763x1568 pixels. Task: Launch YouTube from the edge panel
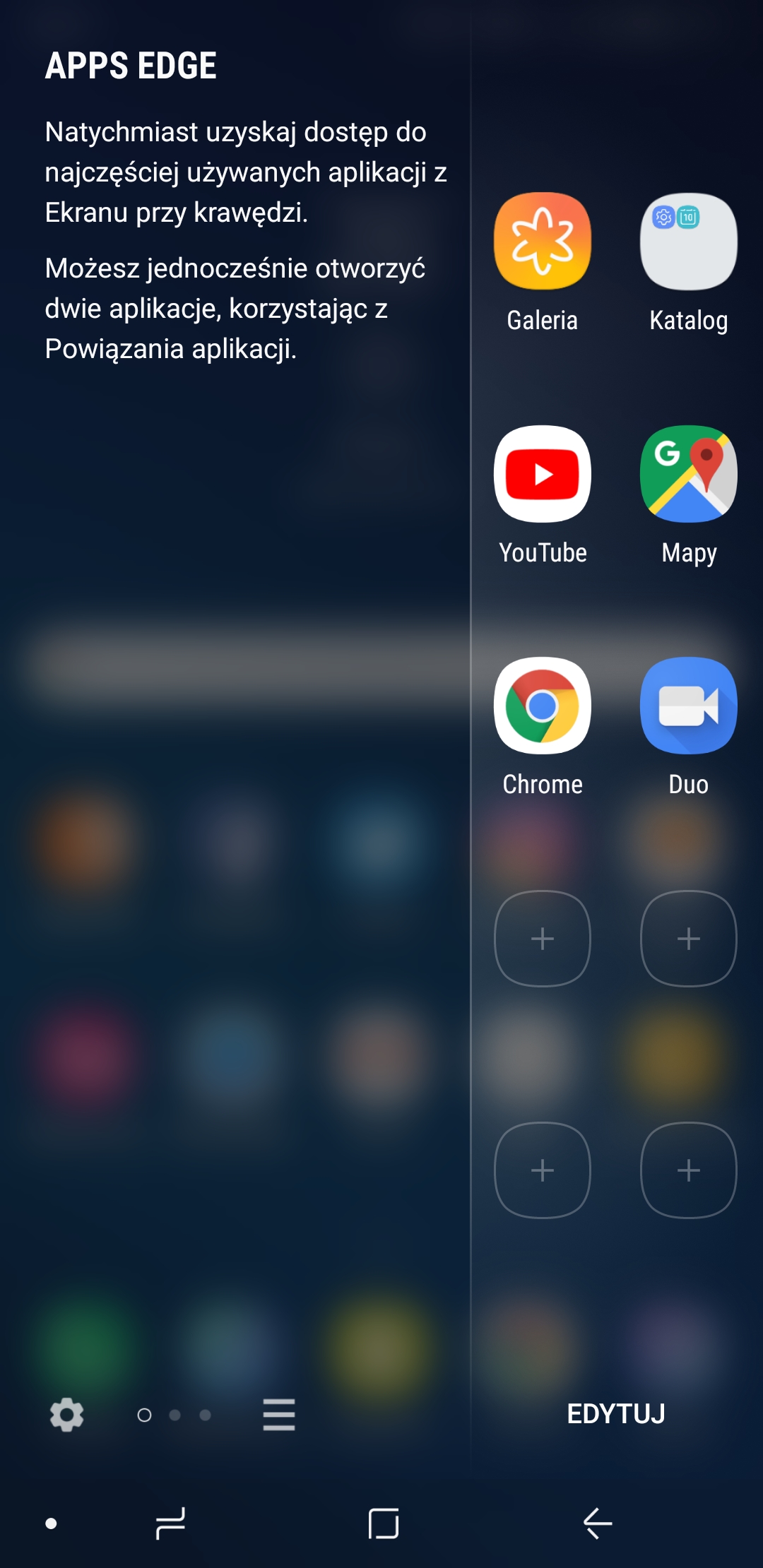[x=542, y=474]
